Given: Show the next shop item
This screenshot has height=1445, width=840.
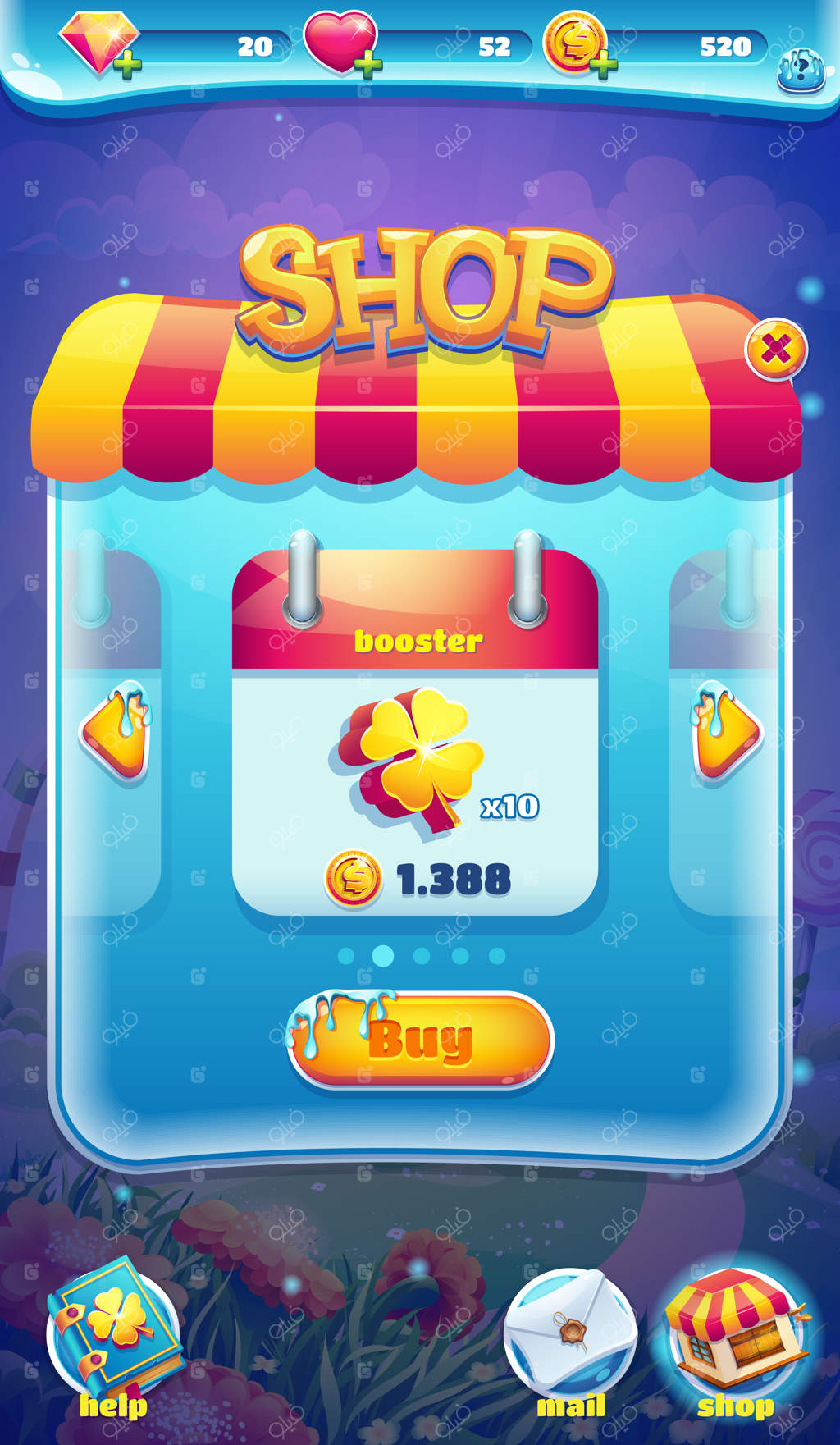Looking at the screenshot, I should click(726, 731).
